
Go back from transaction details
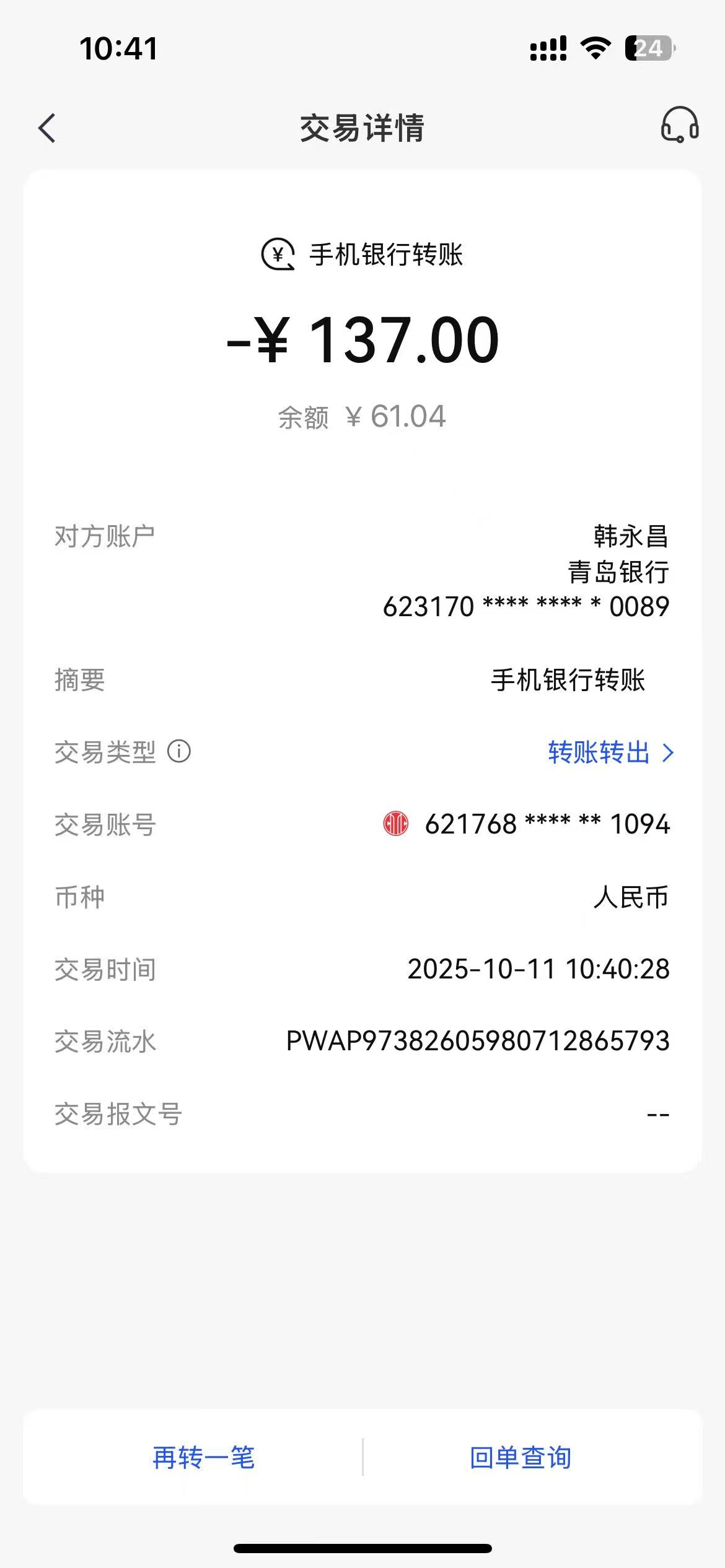click(x=47, y=128)
